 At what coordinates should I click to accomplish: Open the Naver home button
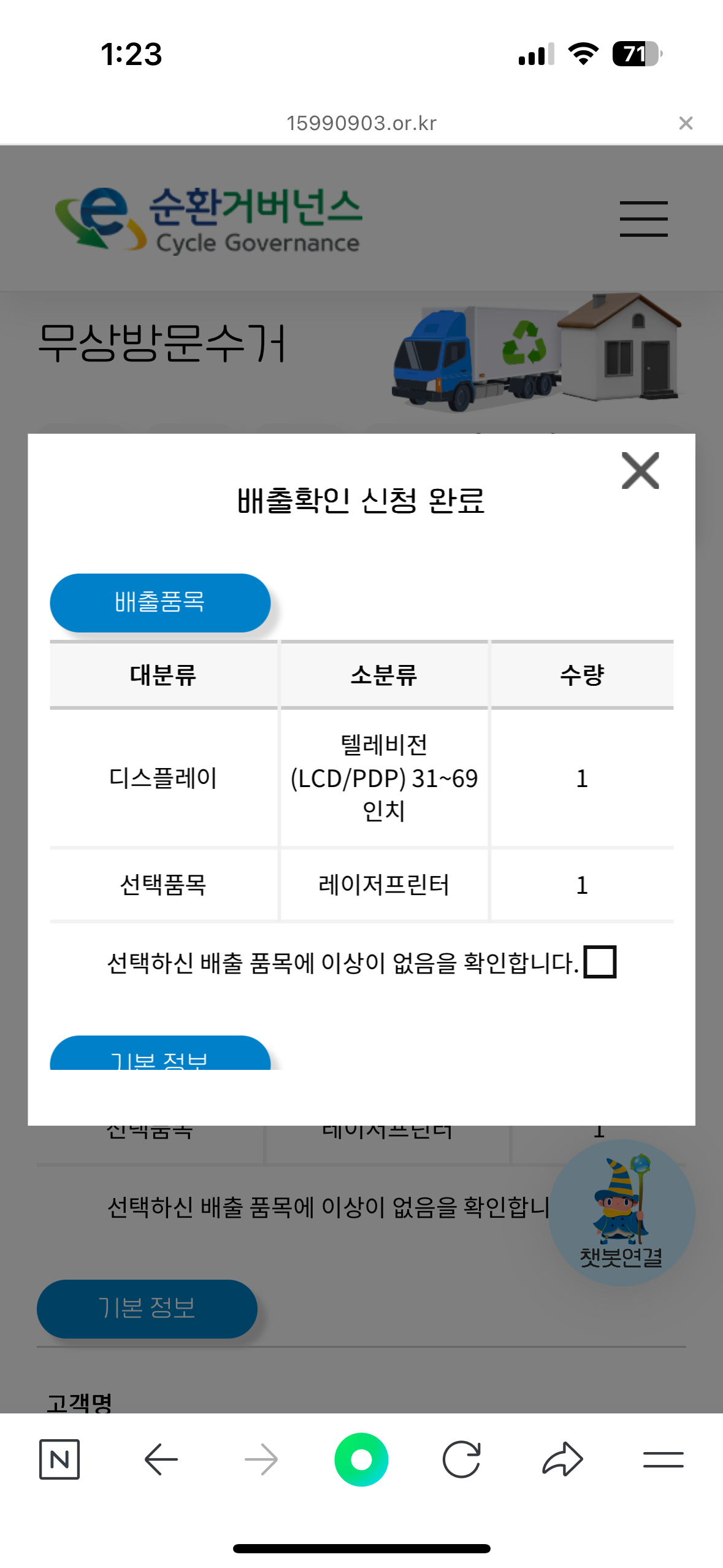[59, 1459]
